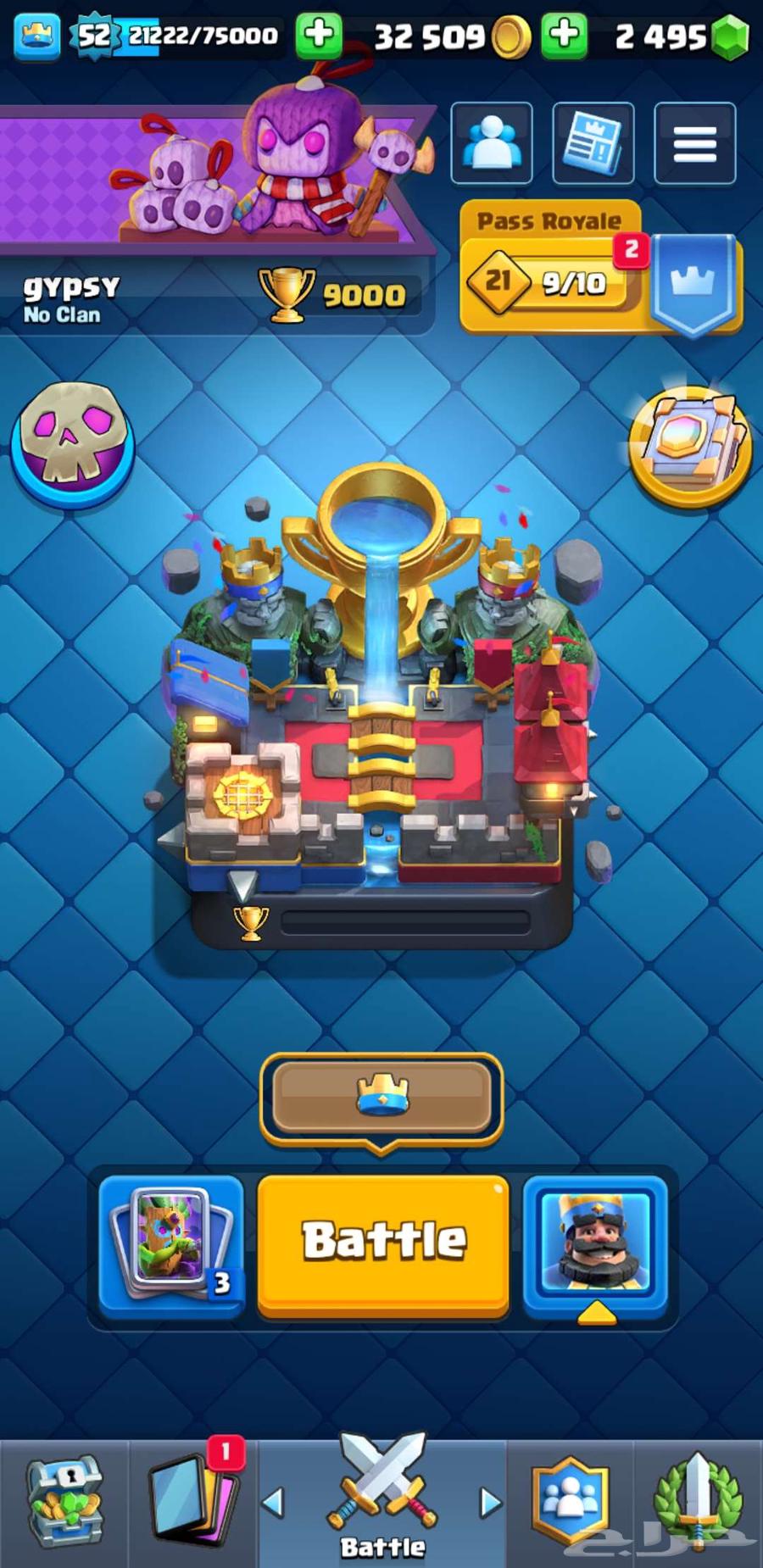Start a match with the Battle button
The height and width of the screenshot is (1568, 763).
click(383, 1243)
